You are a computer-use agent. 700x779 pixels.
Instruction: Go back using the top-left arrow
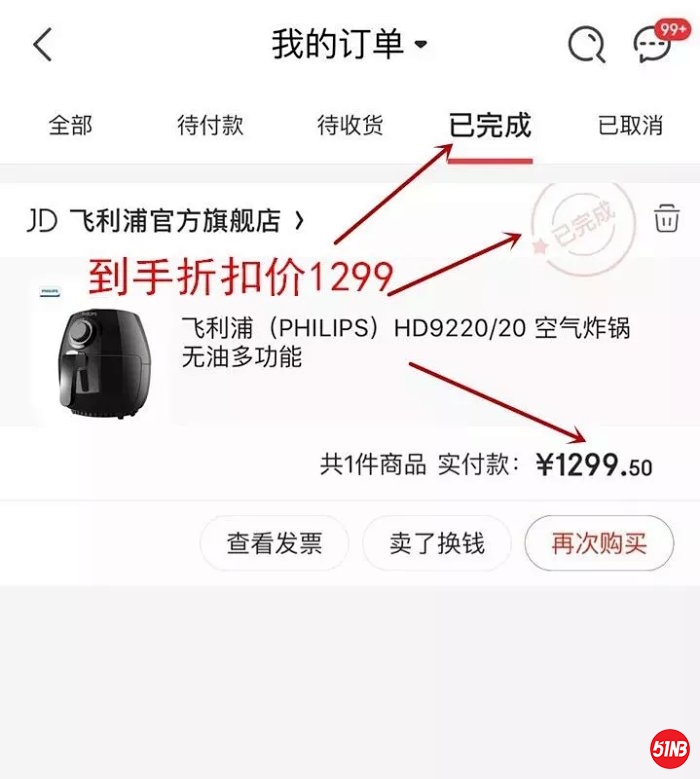(x=42, y=45)
